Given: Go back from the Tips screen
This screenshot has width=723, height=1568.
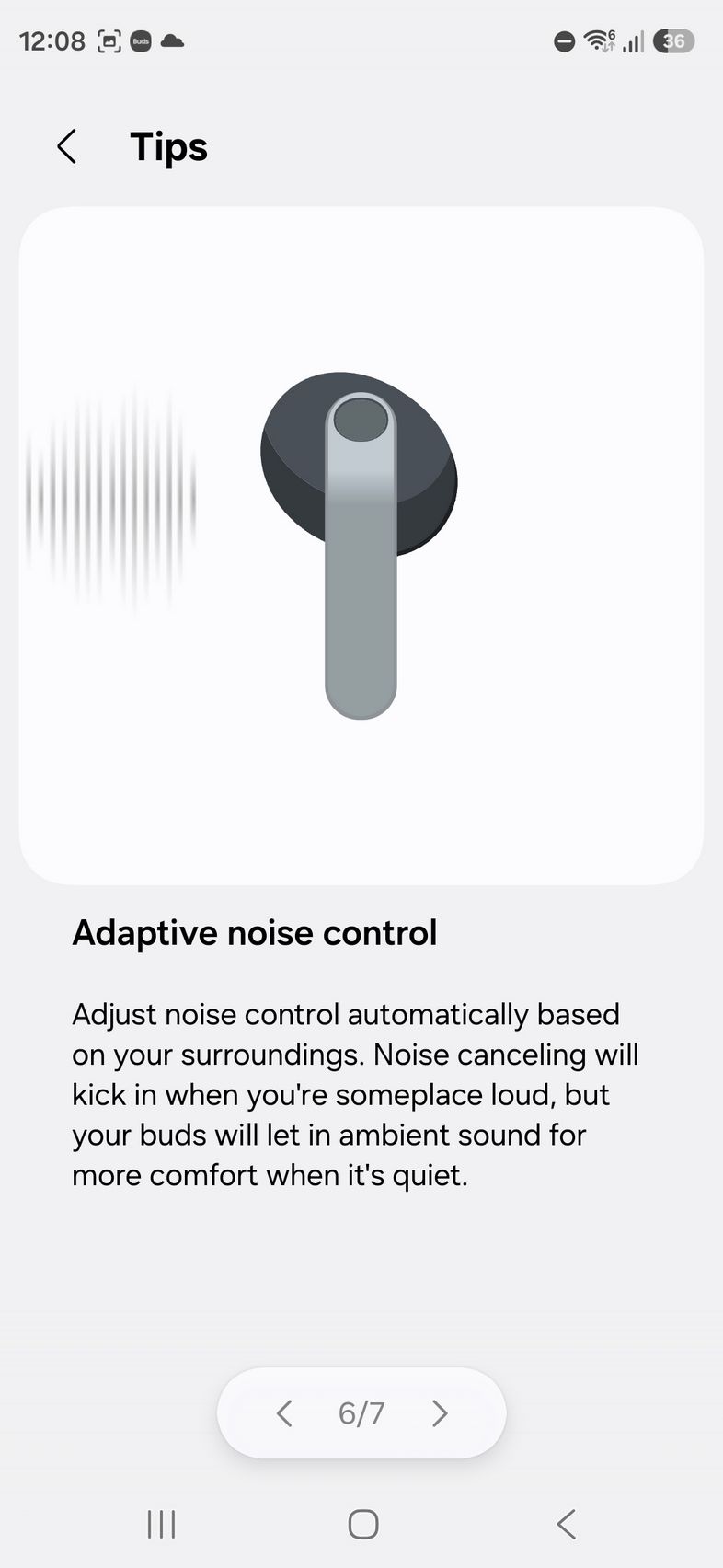Looking at the screenshot, I should 66,146.
